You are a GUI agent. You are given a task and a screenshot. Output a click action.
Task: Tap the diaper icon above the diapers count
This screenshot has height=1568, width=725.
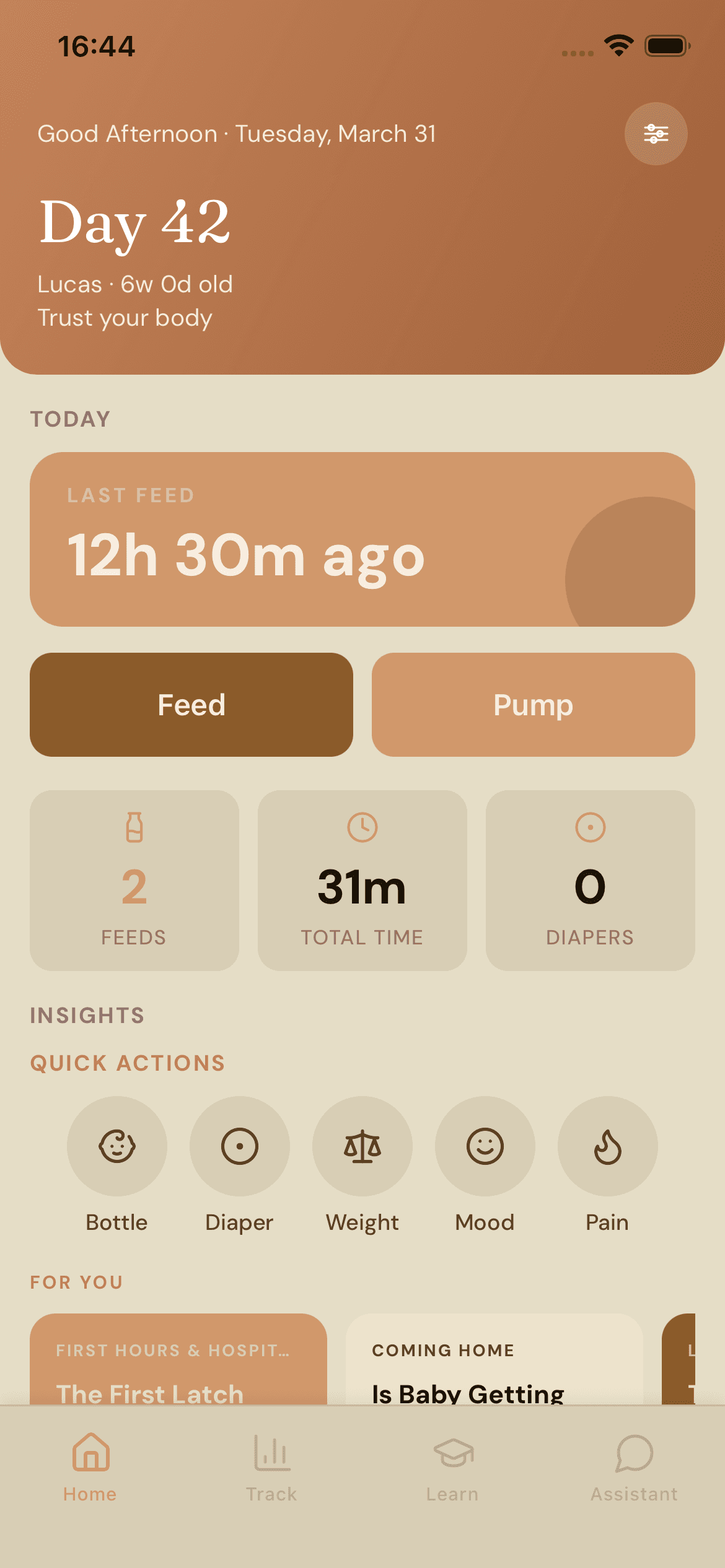[x=589, y=829]
